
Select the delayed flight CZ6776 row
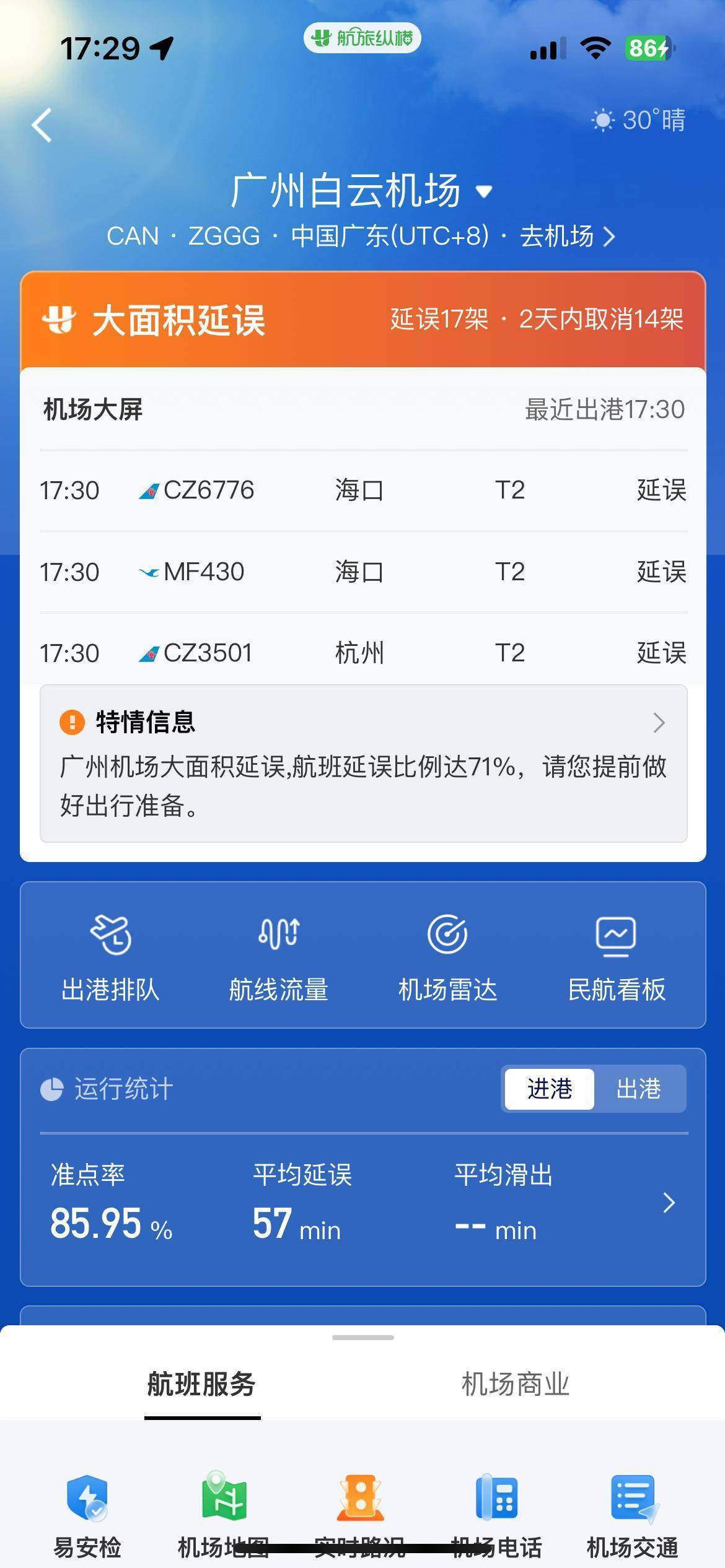[x=362, y=490]
